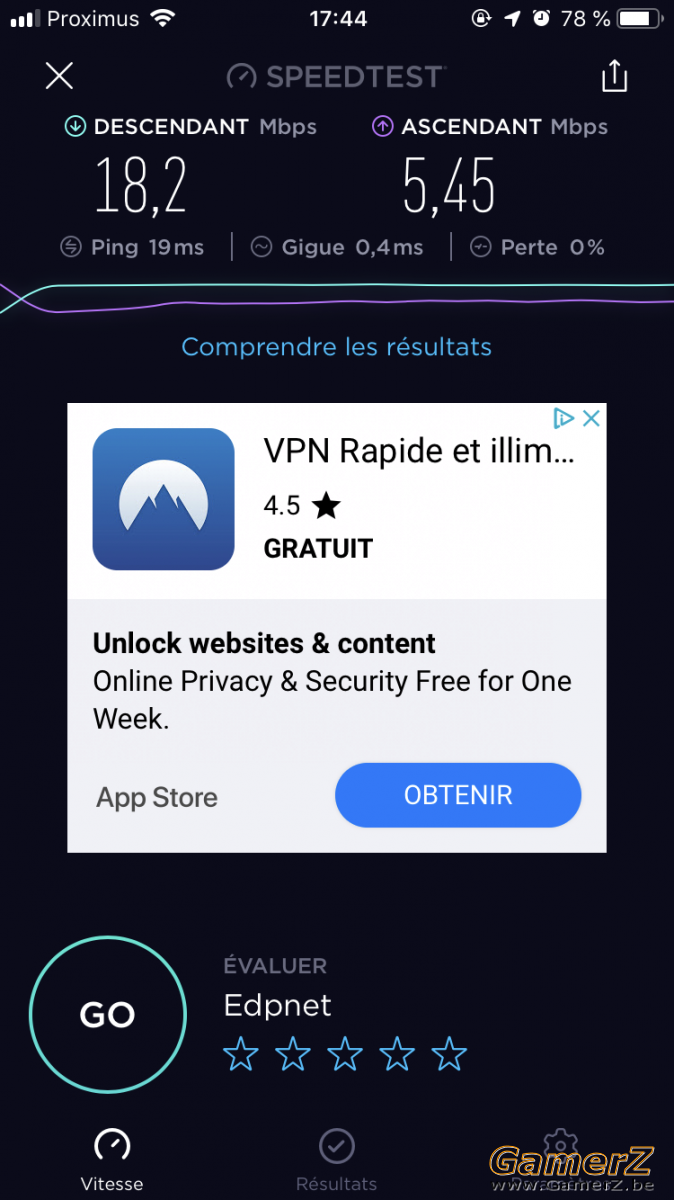The image size is (674, 1200).
Task: Select the Vitesse tab
Action: (112, 1160)
